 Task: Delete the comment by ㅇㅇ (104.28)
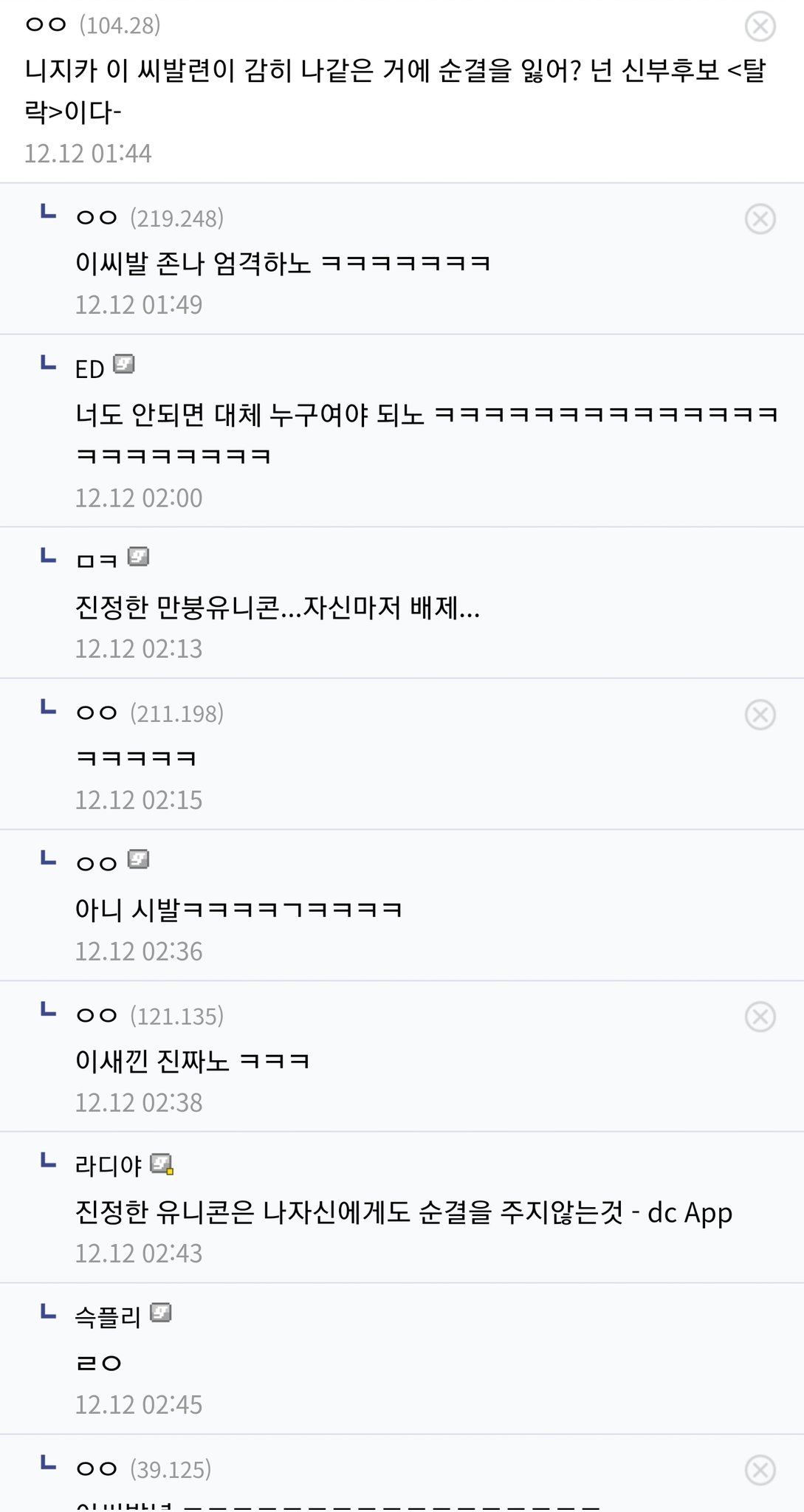760,27
